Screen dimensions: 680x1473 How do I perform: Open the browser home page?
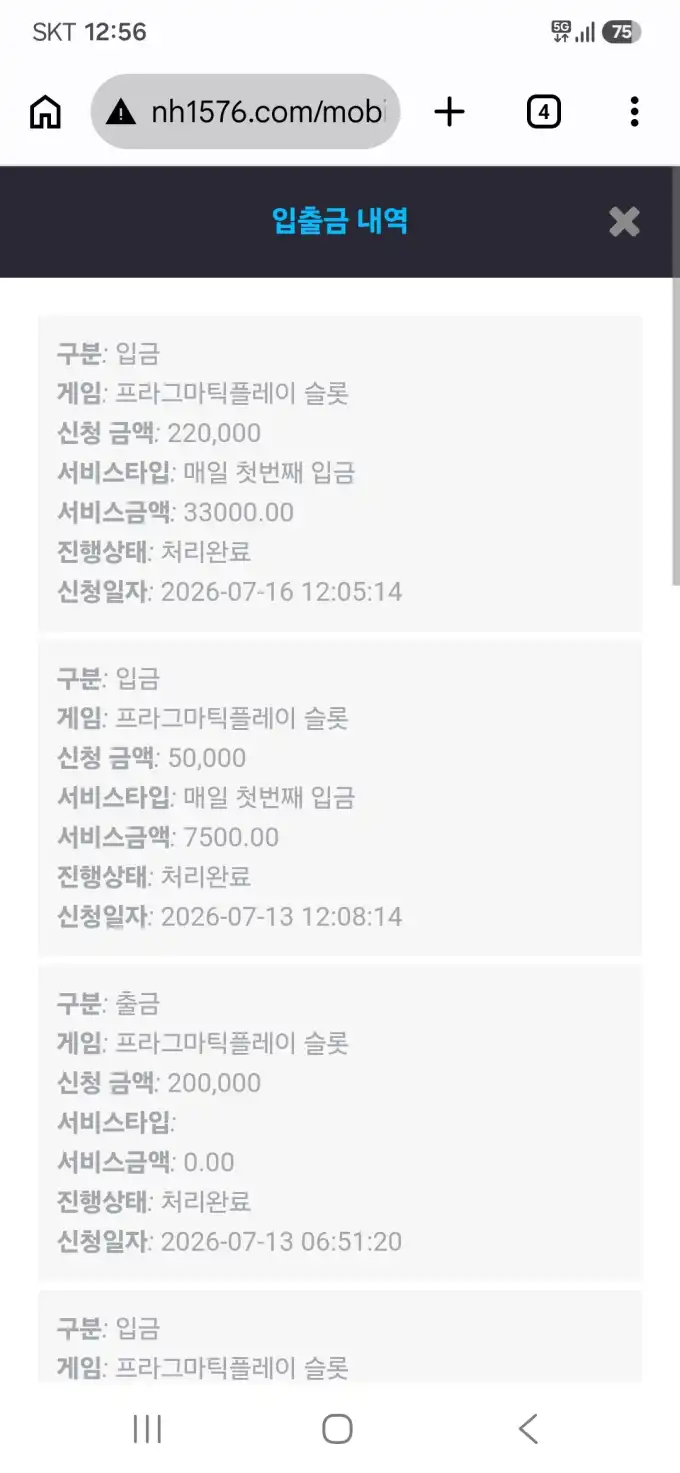(45, 112)
